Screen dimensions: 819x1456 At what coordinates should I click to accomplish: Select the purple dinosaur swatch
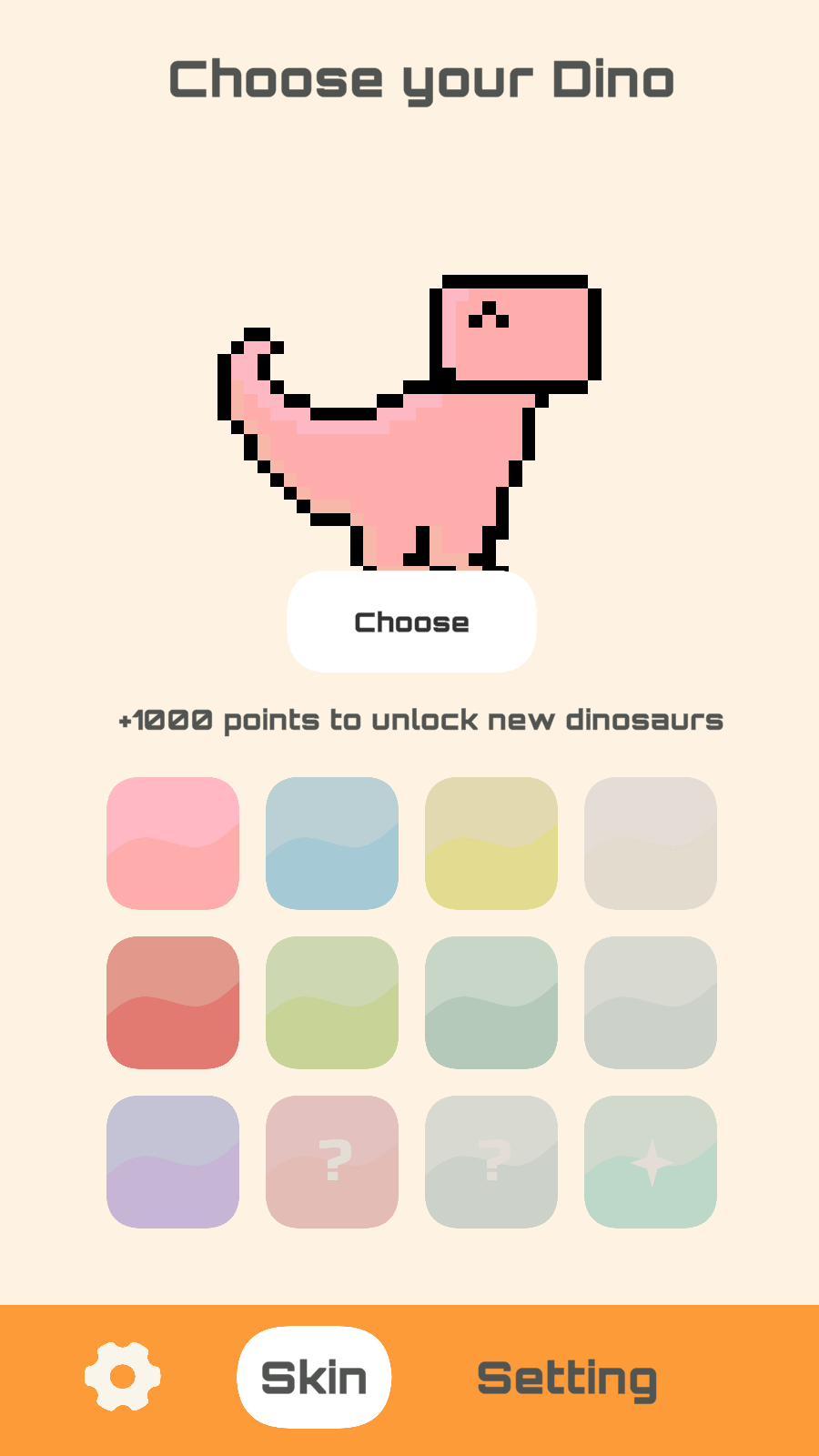coord(173,1161)
